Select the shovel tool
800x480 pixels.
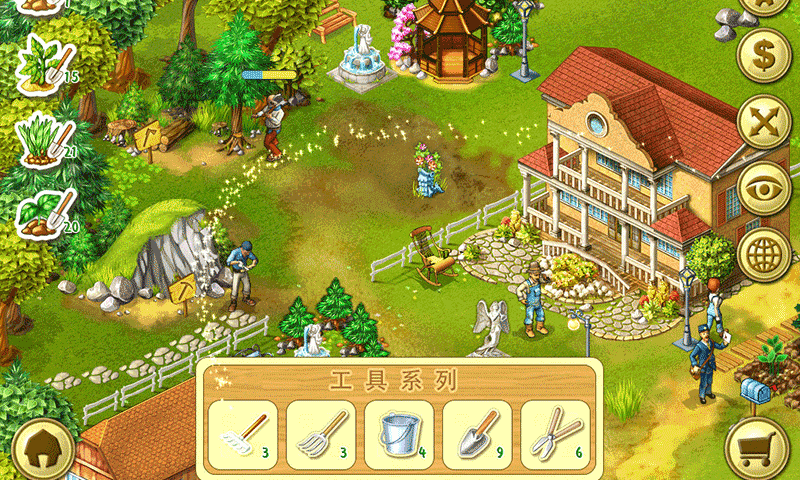pos(477,435)
